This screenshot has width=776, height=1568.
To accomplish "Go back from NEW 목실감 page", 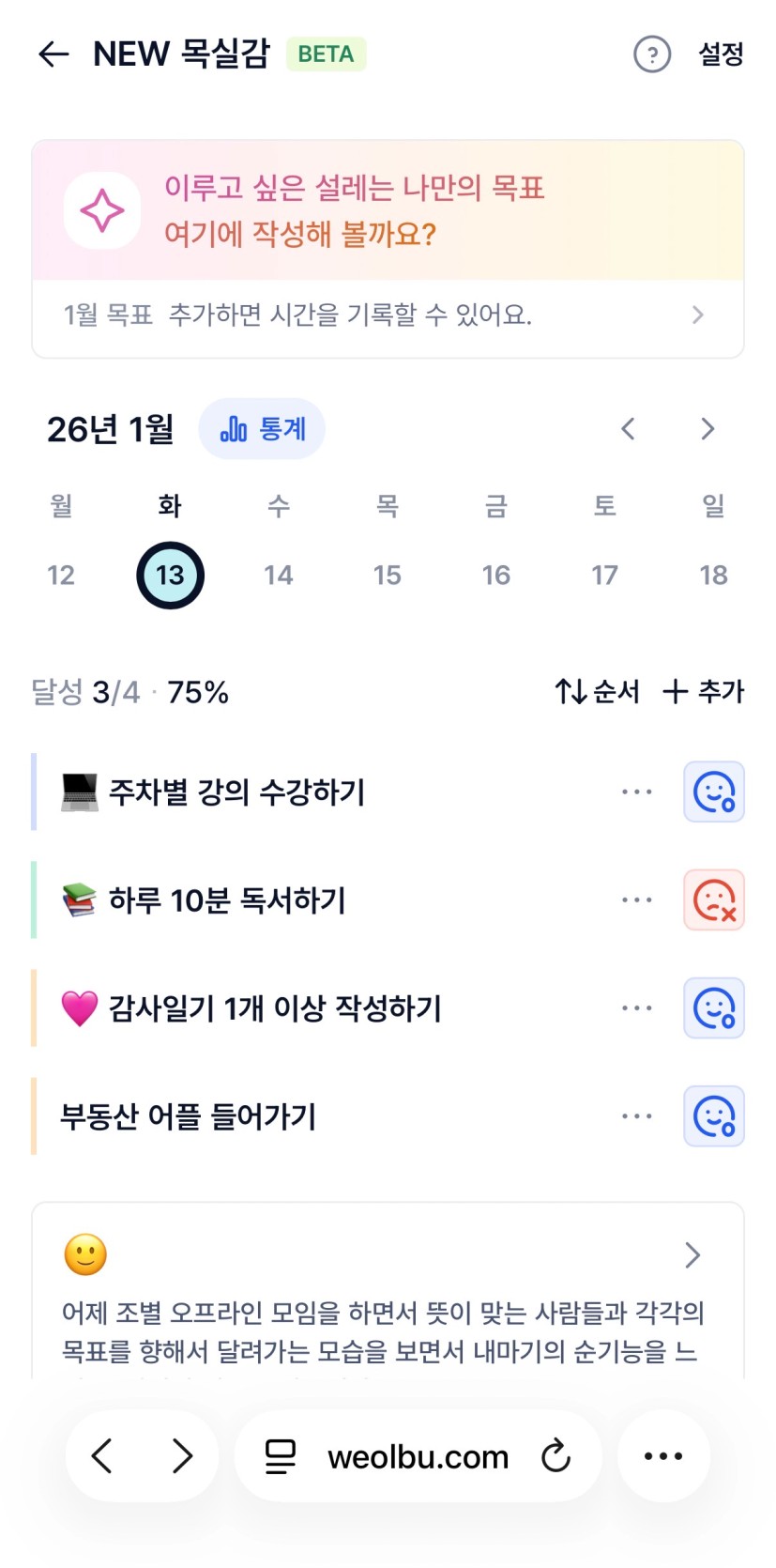I will [x=53, y=54].
